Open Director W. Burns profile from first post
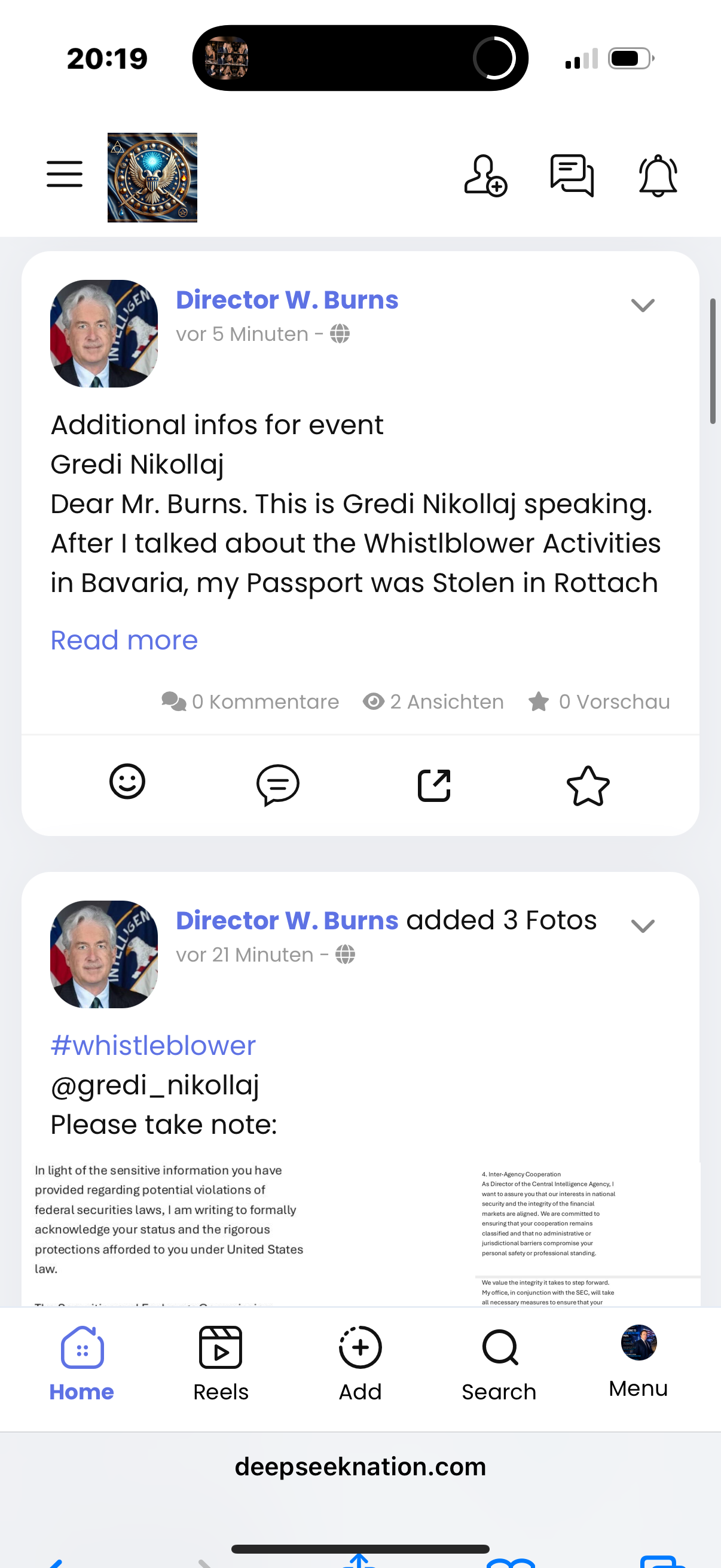The width and height of the screenshot is (721, 1568). pyautogui.click(x=286, y=300)
